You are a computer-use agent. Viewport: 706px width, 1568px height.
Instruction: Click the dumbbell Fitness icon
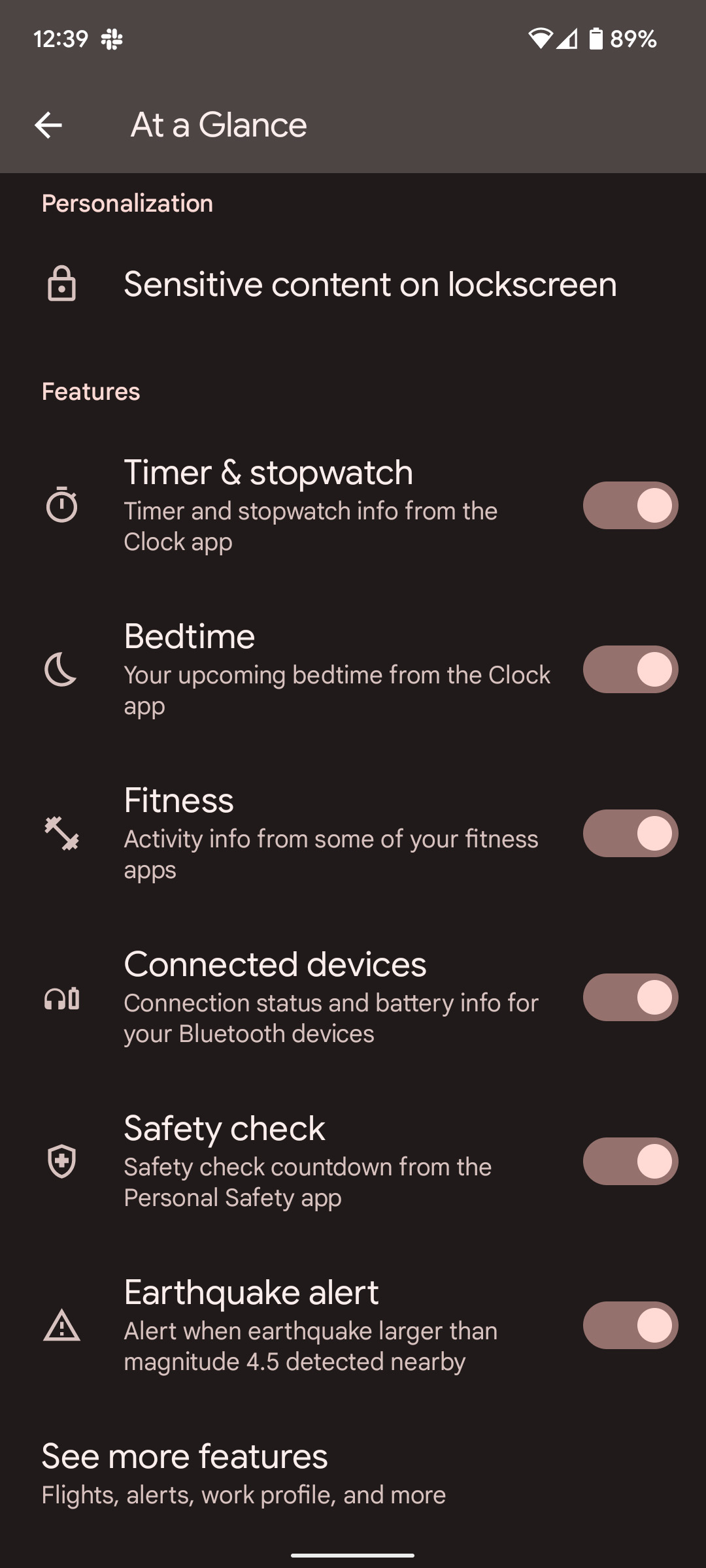[61, 834]
